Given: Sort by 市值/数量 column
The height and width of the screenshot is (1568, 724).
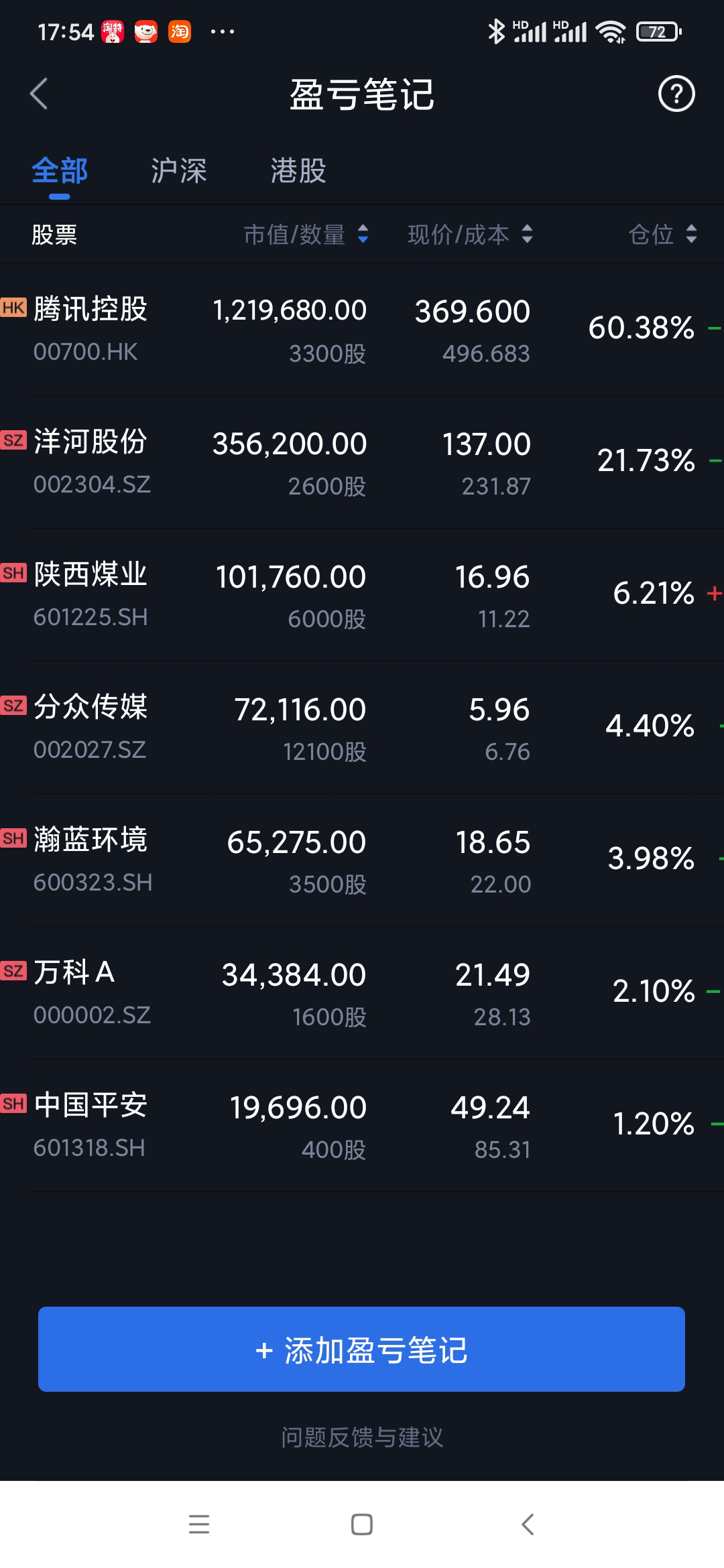Looking at the screenshot, I should click(x=306, y=235).
